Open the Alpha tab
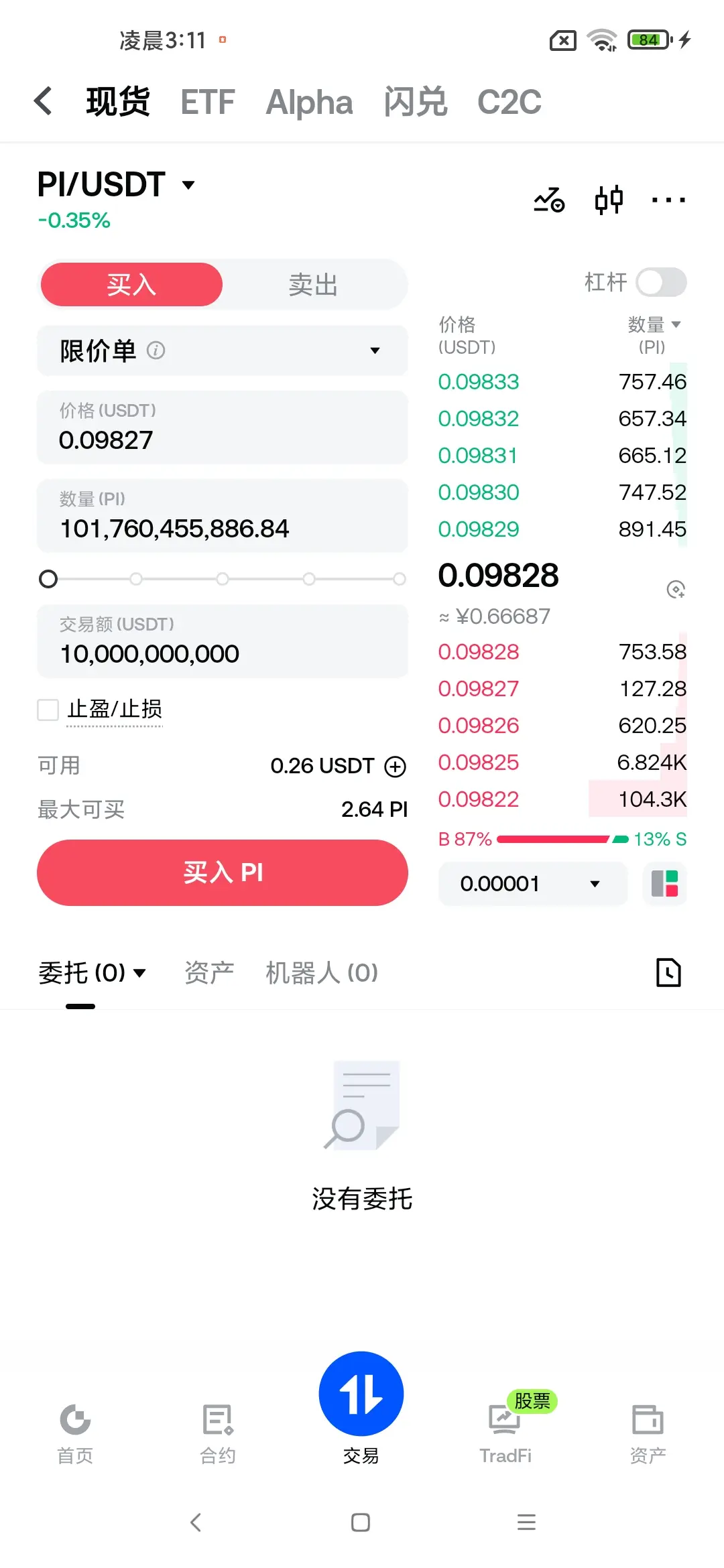This screenshot has width=724, height=1568. pos(309,102)
